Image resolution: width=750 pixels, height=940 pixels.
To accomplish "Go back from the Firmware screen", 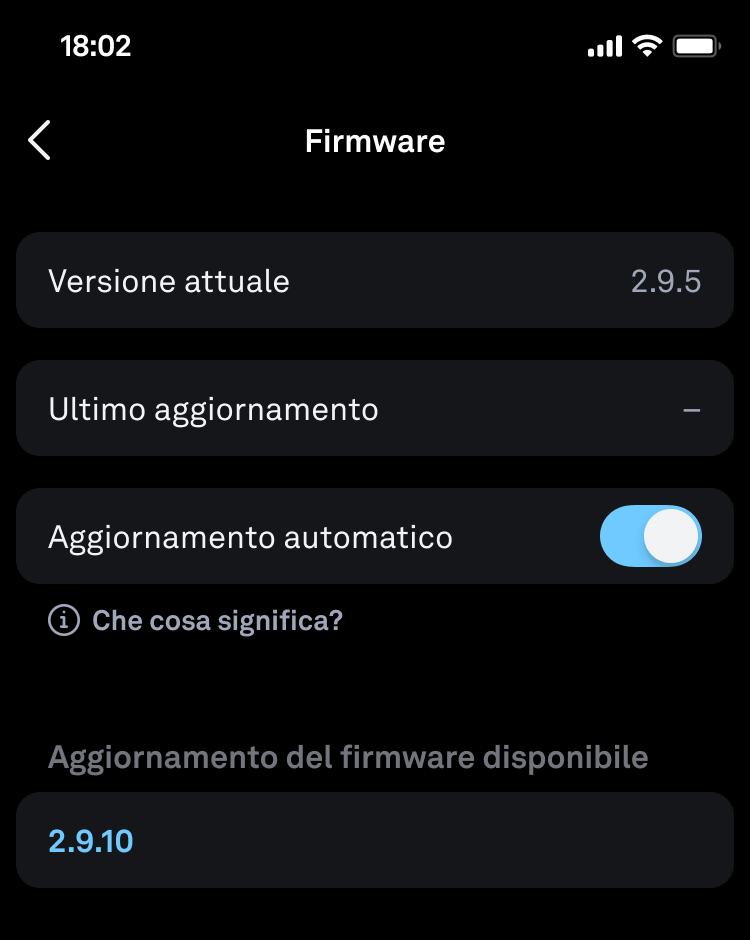I will tap(39, 141).
